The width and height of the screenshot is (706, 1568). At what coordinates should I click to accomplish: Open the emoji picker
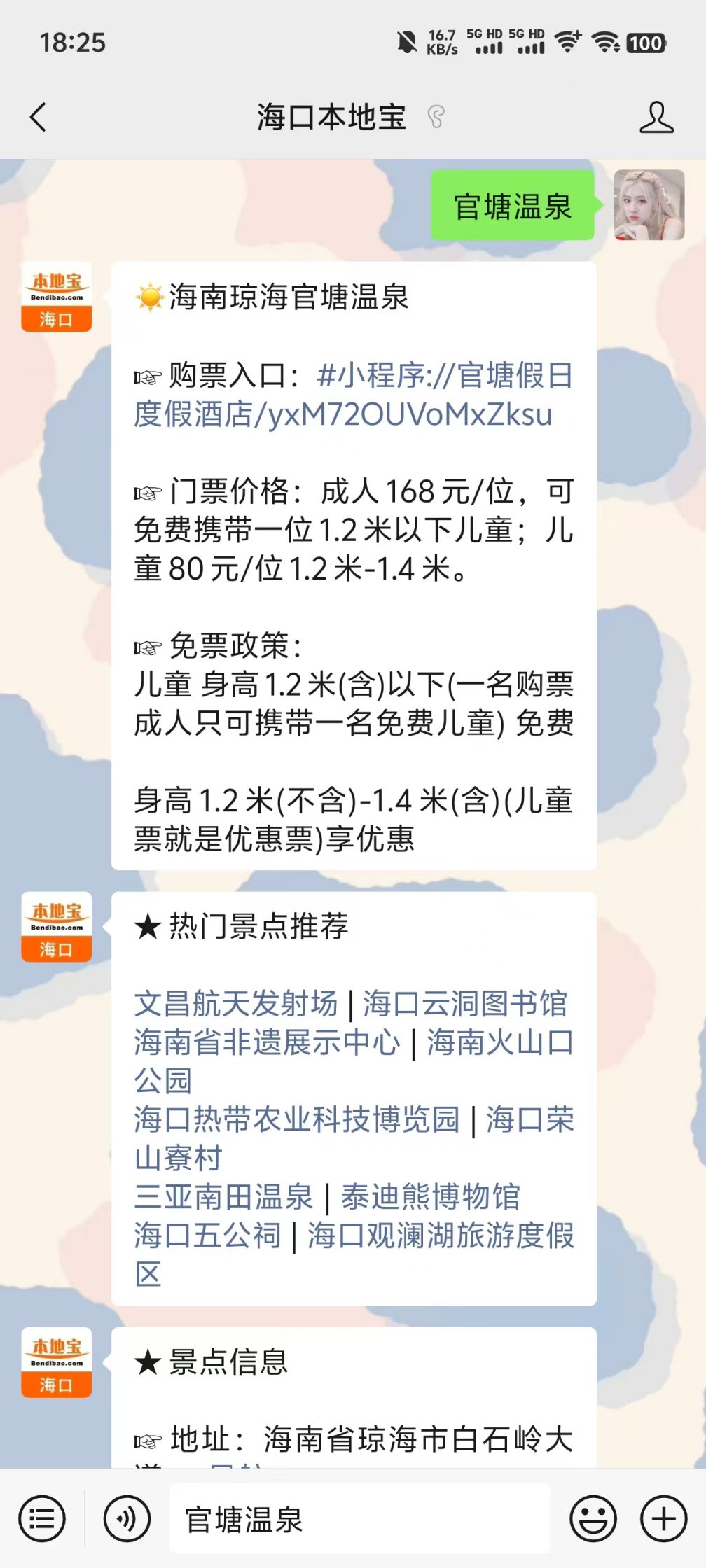593,1519
